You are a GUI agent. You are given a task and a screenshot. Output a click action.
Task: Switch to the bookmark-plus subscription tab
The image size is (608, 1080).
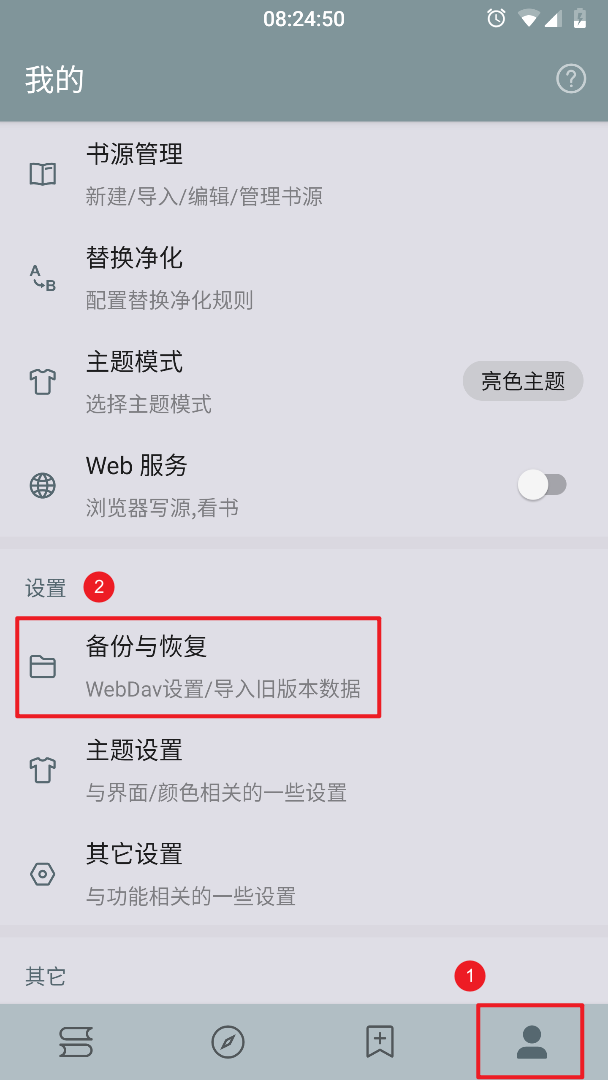pyautogui.click(x=380, y=1042)
